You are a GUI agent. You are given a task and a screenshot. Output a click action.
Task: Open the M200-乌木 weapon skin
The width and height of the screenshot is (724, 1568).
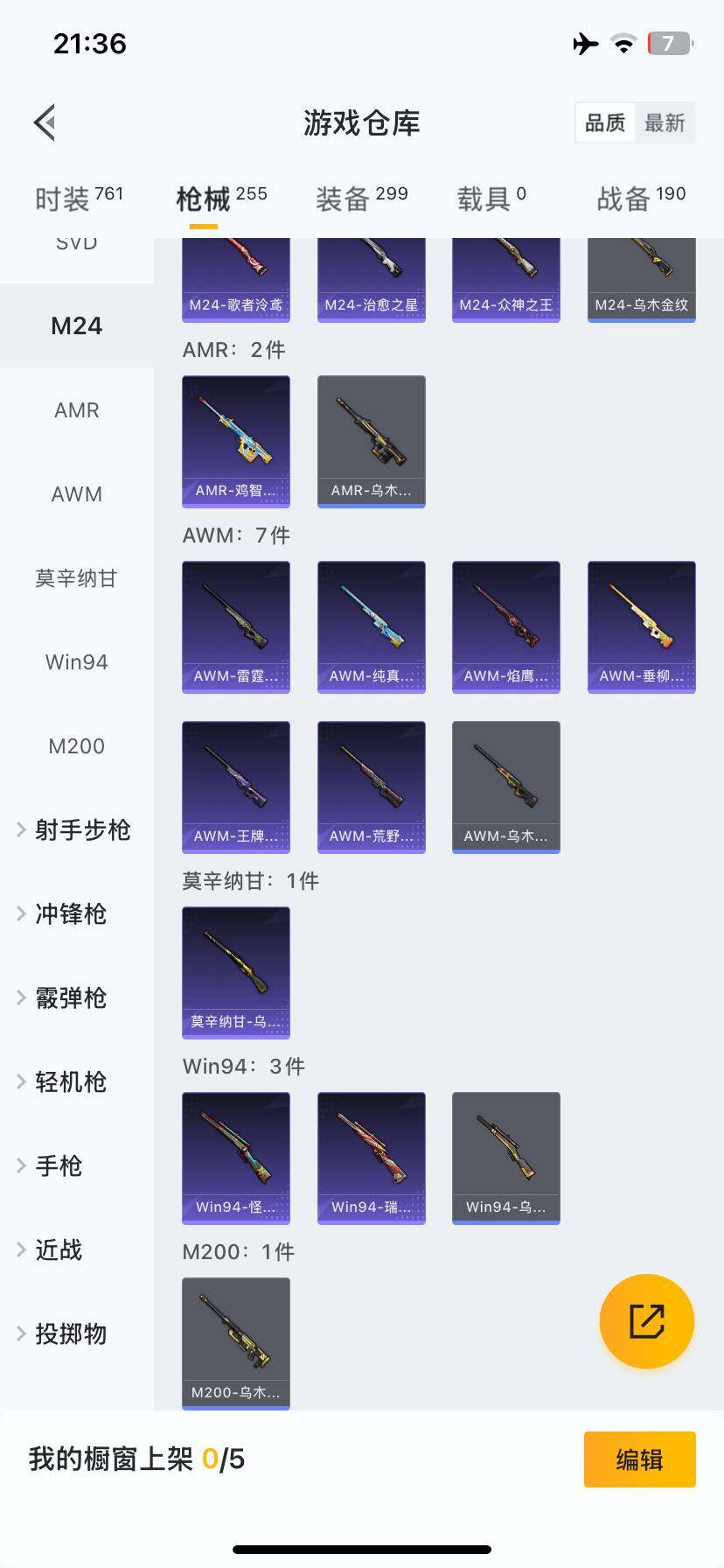click(x=235, y=1344)
